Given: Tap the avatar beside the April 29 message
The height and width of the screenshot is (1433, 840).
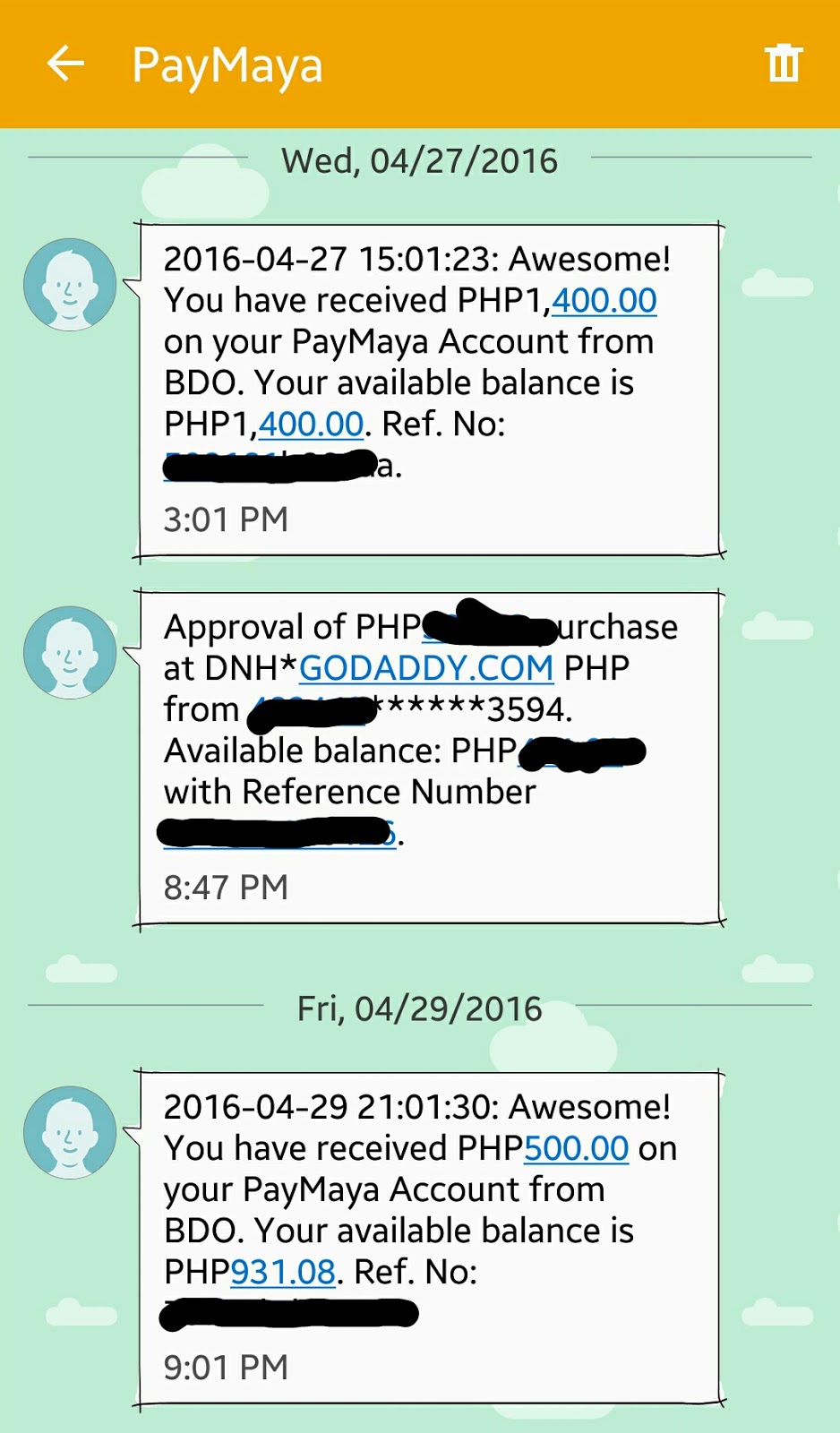Looking at the screenshot, I should pyautogui.click(x=70, y=1131).
